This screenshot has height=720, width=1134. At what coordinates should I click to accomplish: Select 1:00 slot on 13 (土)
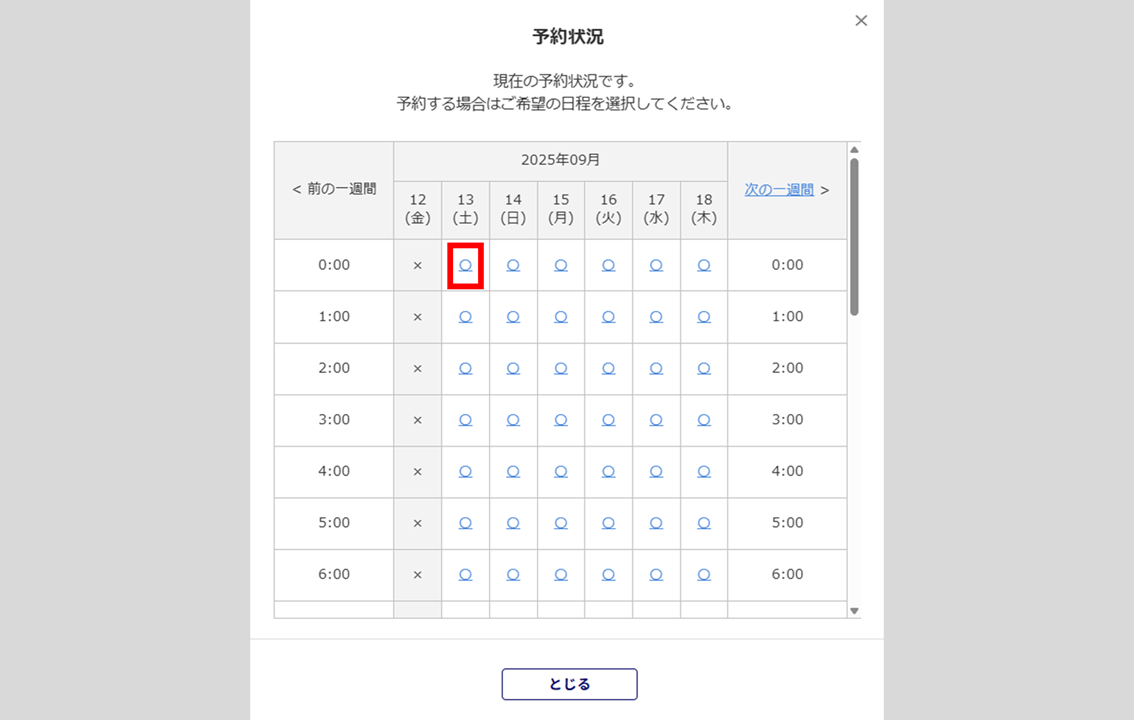click(x=465, y=317)
